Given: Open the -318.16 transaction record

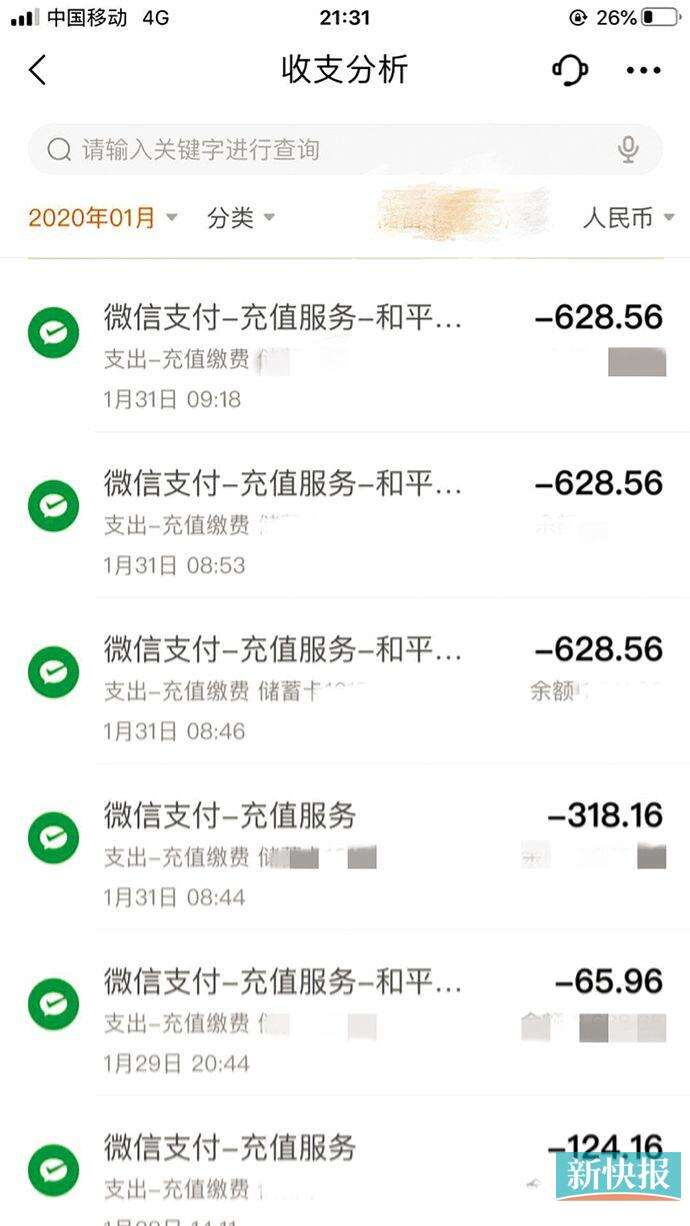Looking at the screenshot, I should pyautogui.click(x=345, y=848).
